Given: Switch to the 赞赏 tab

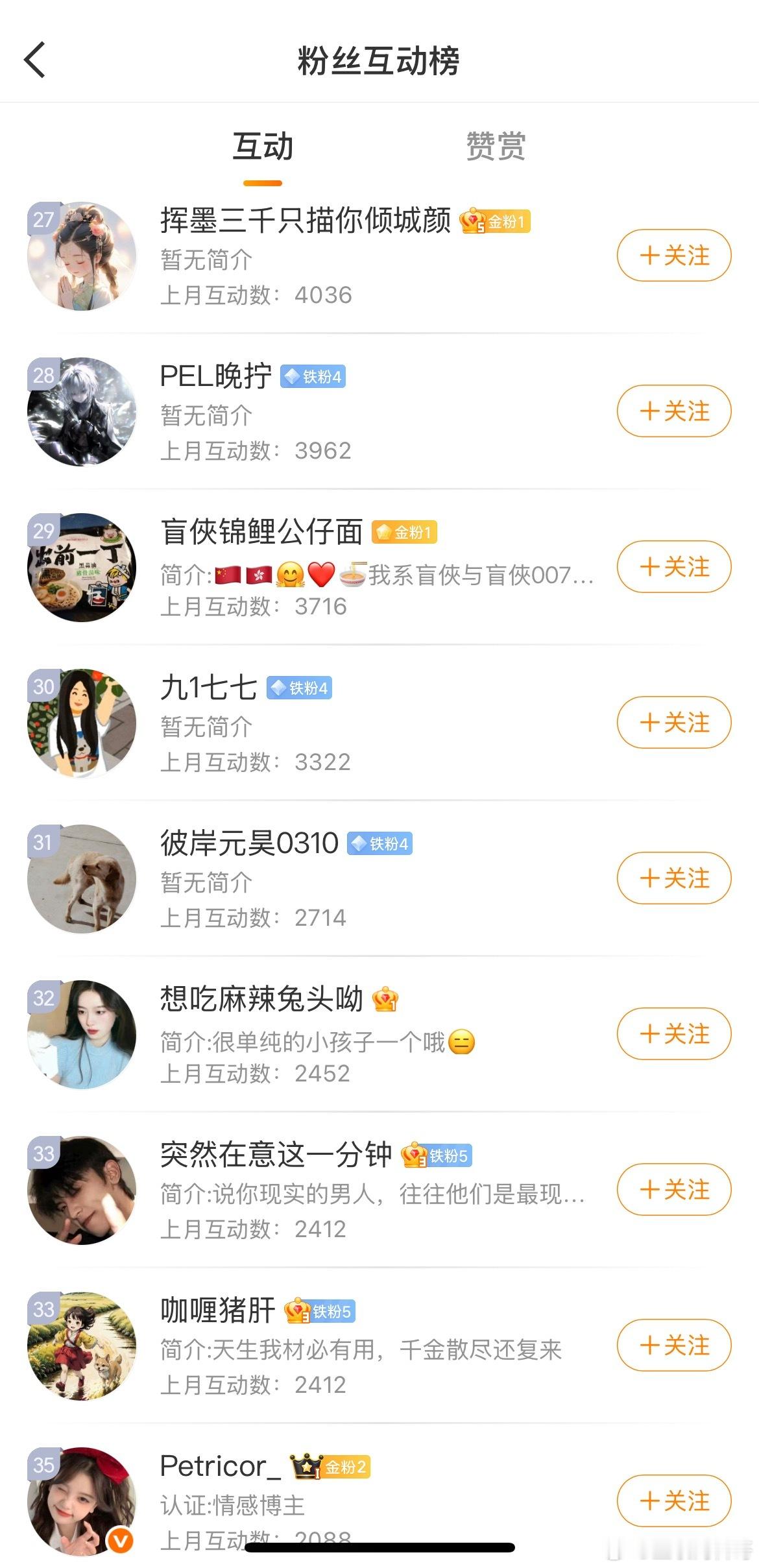Looking at the screenshot, I should [496, 146].
